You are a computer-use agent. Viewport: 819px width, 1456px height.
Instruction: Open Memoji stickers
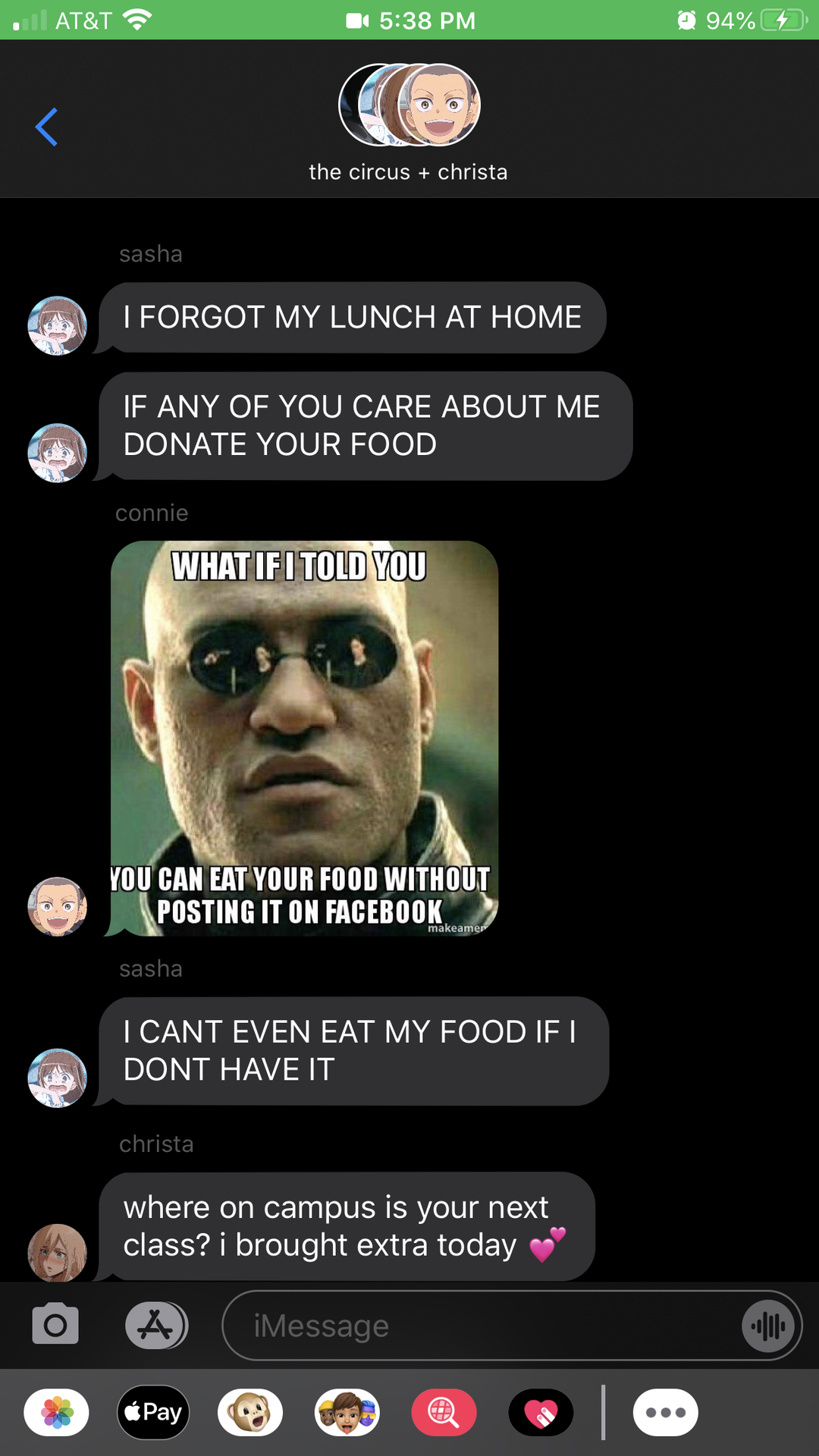(x=347, y=1412)
